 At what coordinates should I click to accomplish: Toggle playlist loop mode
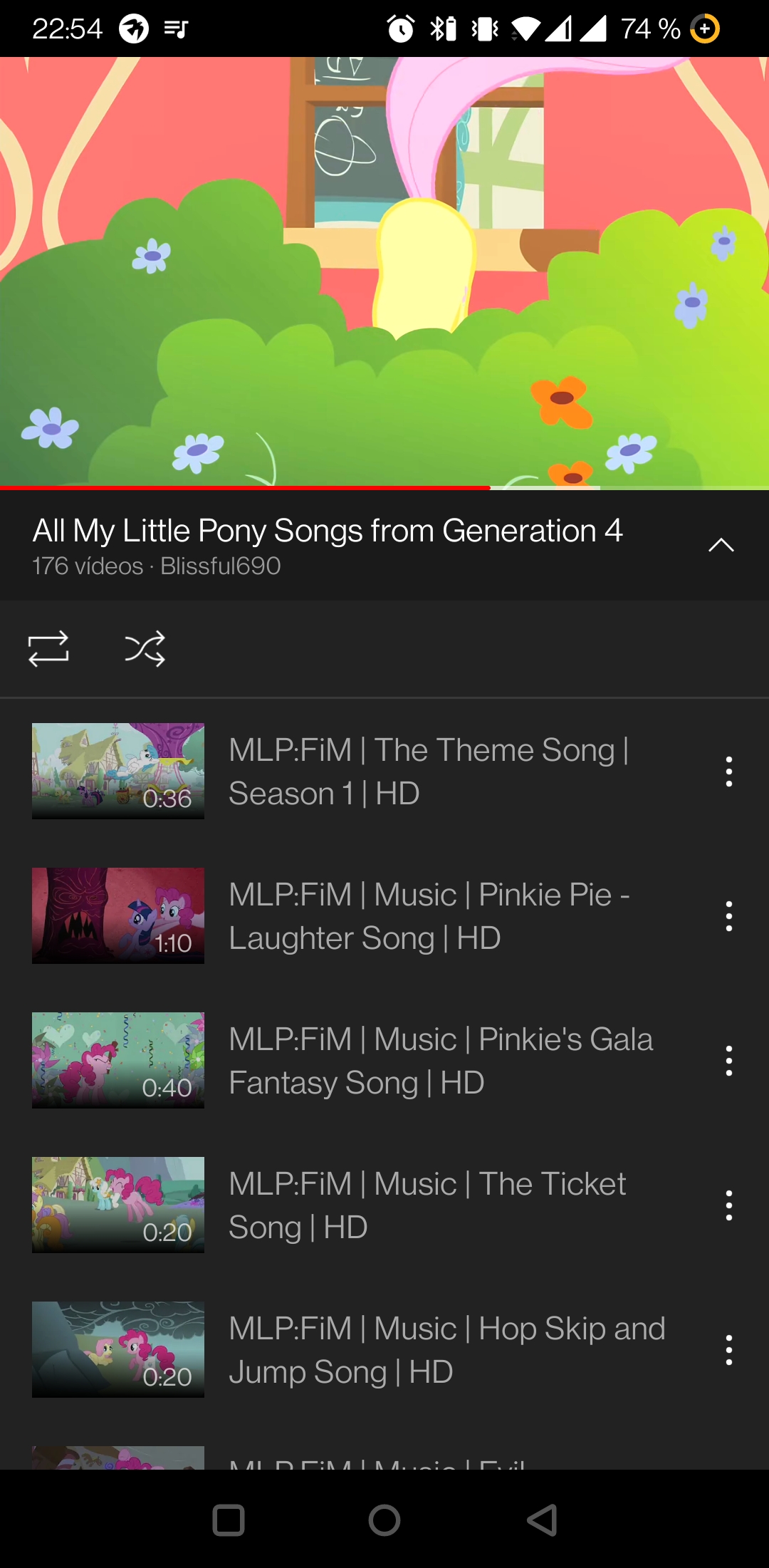point(48,649)
